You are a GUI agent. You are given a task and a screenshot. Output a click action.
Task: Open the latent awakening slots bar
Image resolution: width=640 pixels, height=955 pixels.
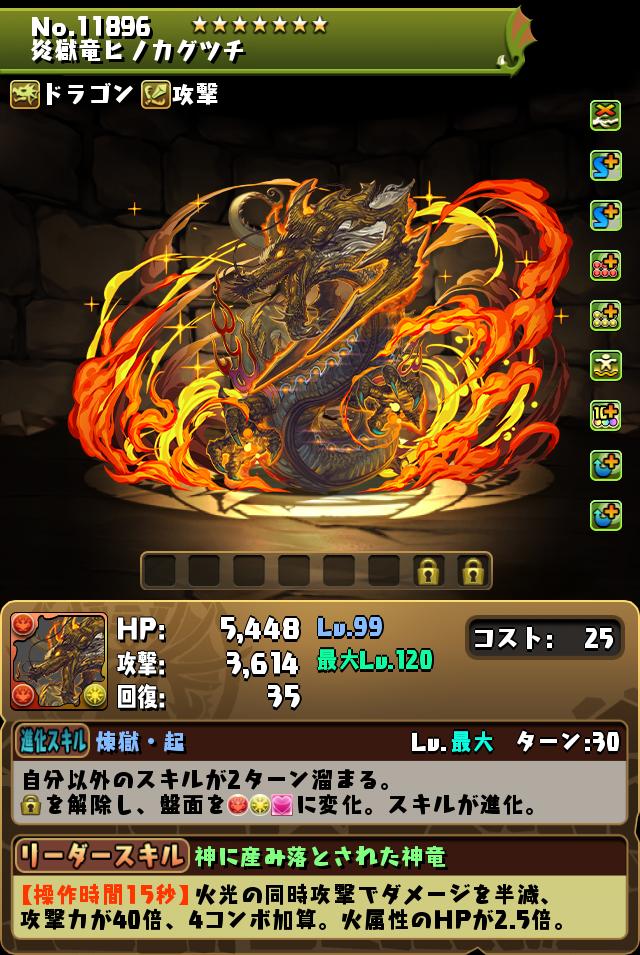tap(316, 571)
